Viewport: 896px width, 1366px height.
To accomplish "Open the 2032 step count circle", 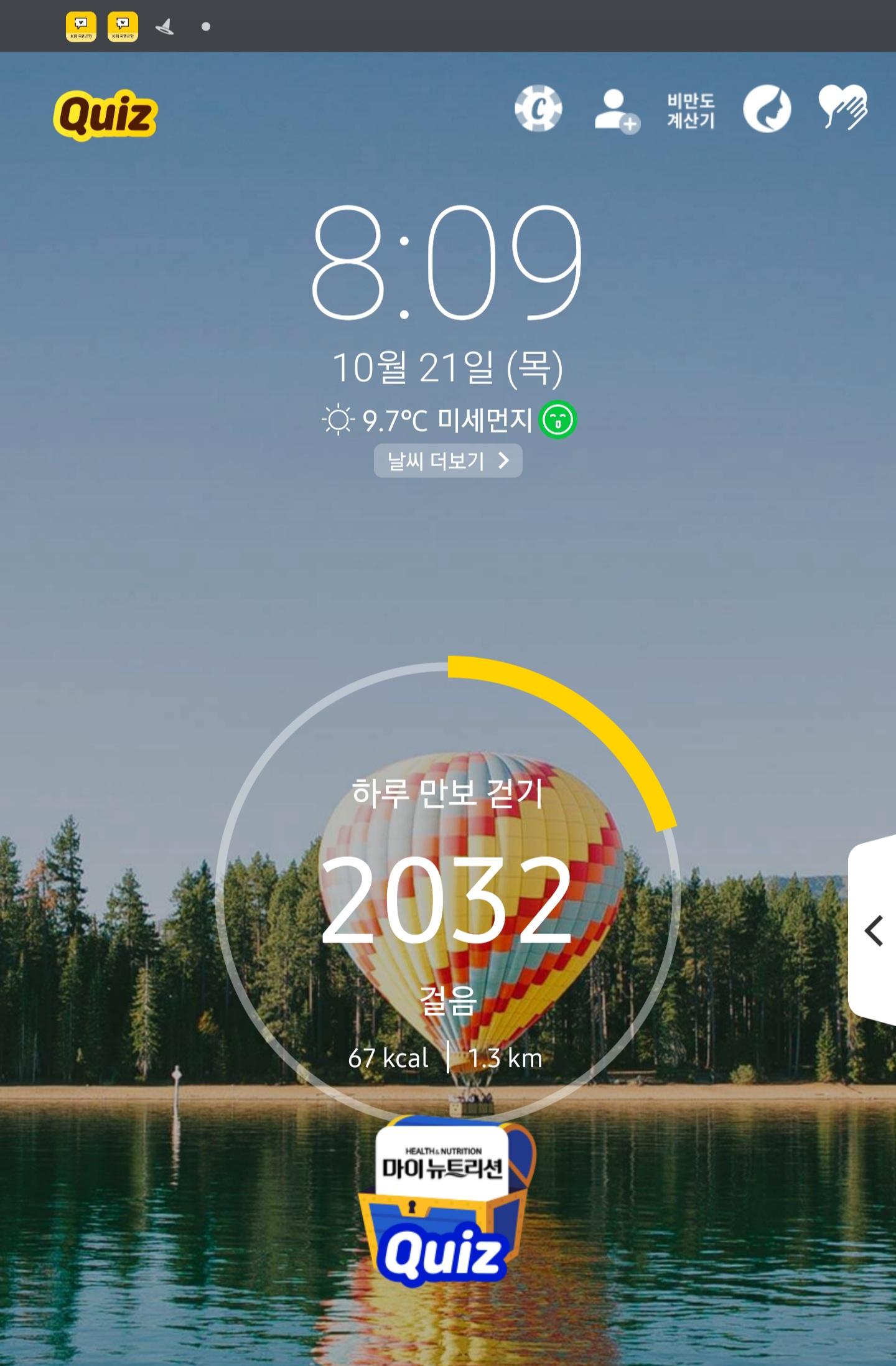I will 447,896.
